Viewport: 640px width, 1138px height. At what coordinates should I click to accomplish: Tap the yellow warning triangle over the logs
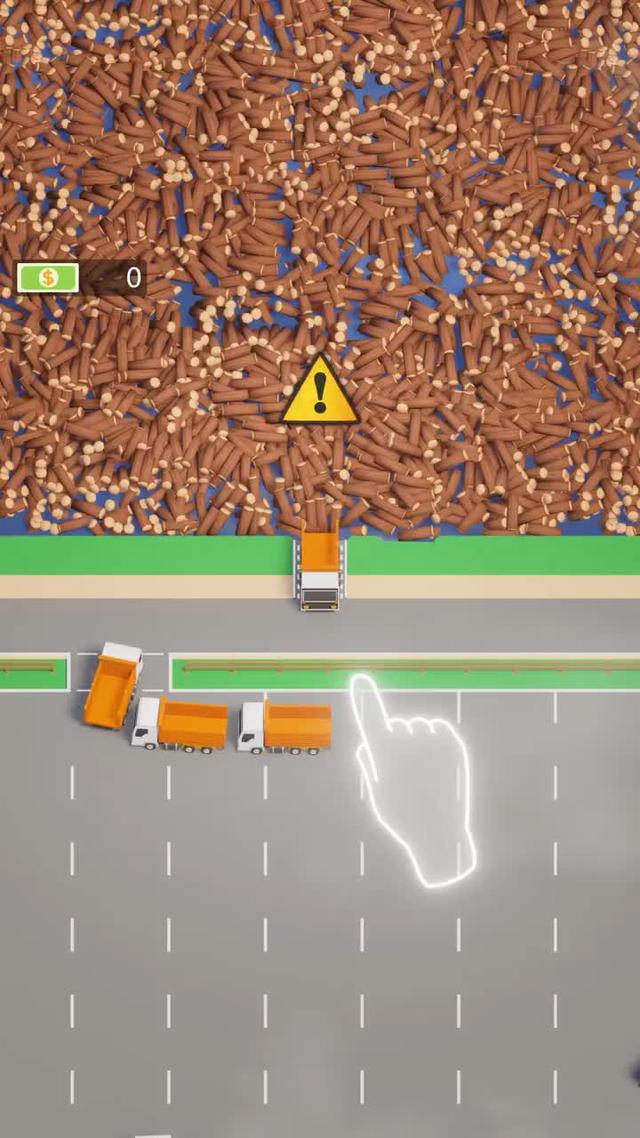tap(319, 392)
